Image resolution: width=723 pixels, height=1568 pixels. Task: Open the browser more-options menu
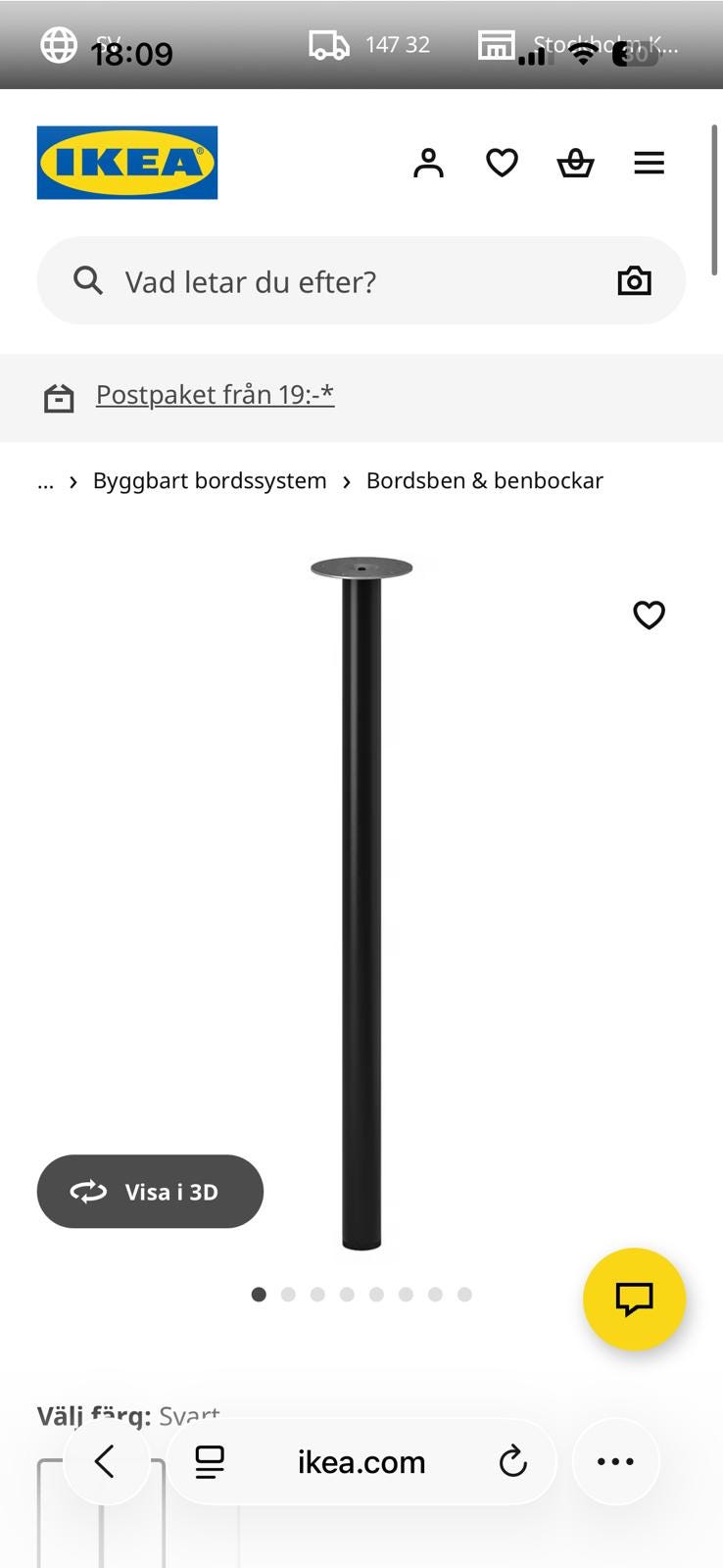pos(615,1460)
